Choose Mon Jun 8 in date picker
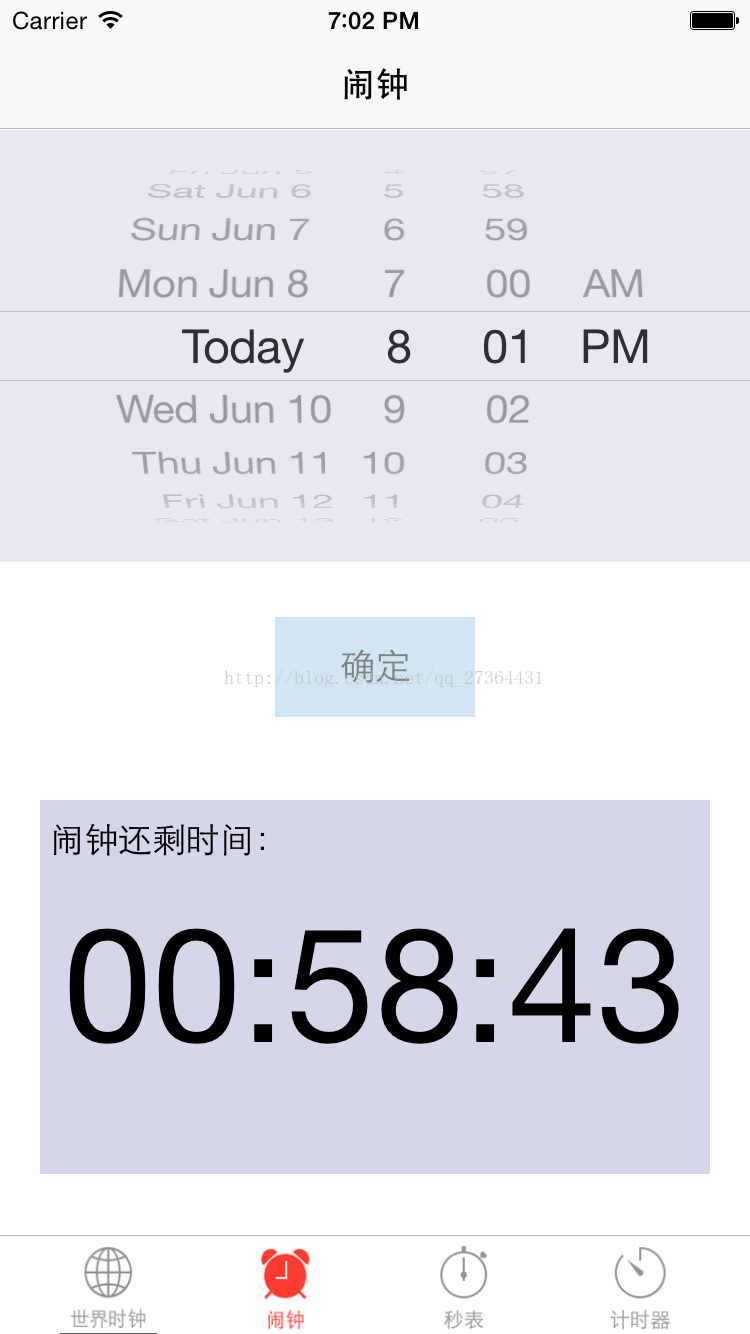Screen dimensions: 750x1334 [213, 284]
